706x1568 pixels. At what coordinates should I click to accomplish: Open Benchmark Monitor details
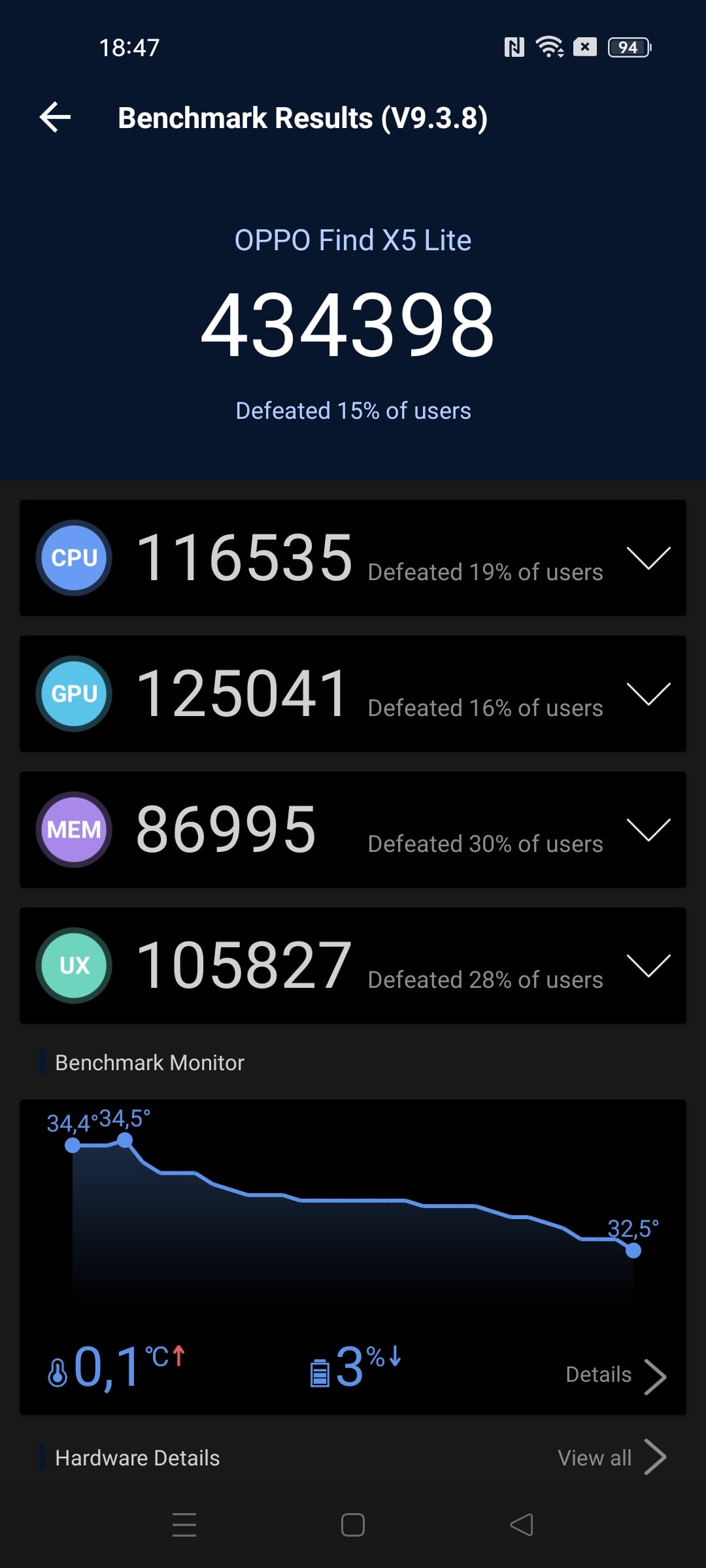pos(614,1375)
